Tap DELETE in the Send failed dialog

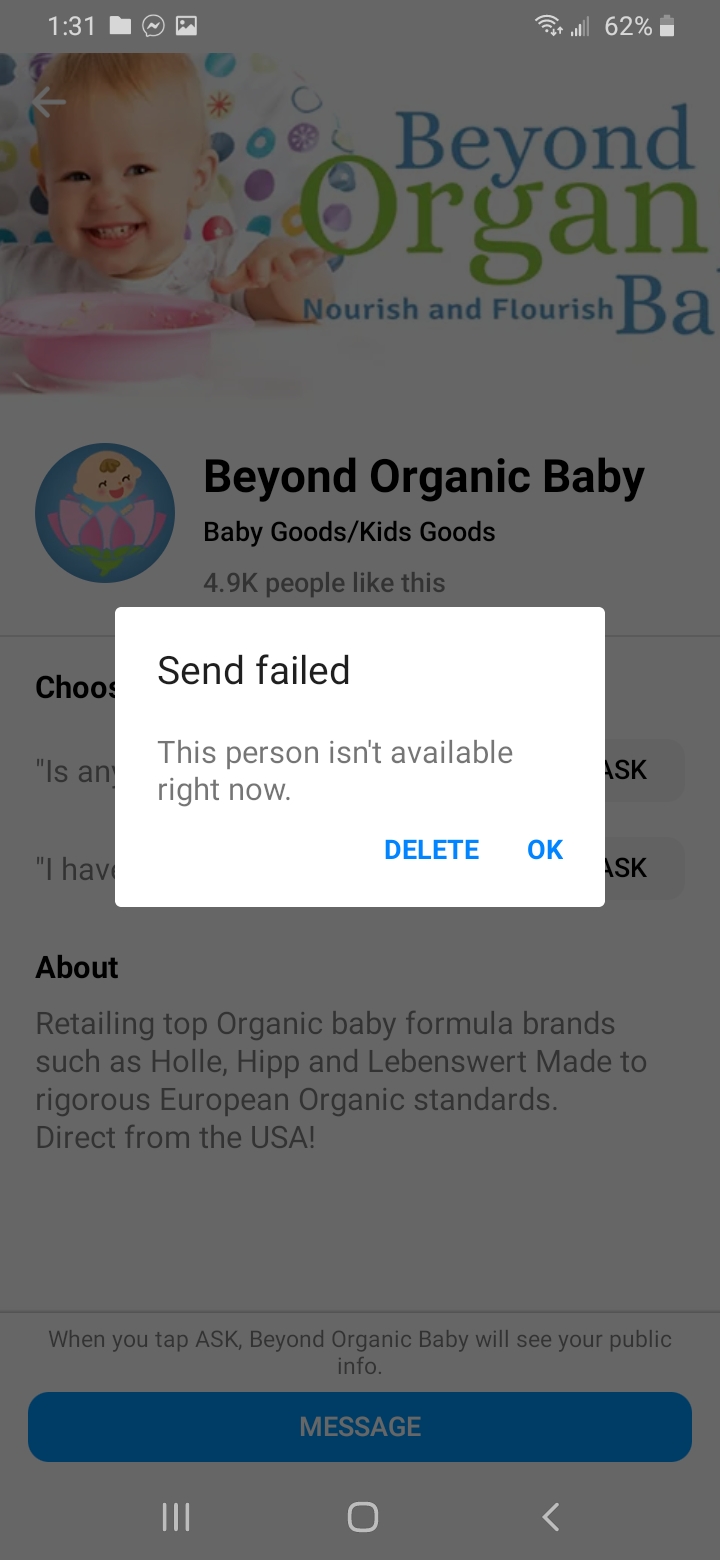431,850
